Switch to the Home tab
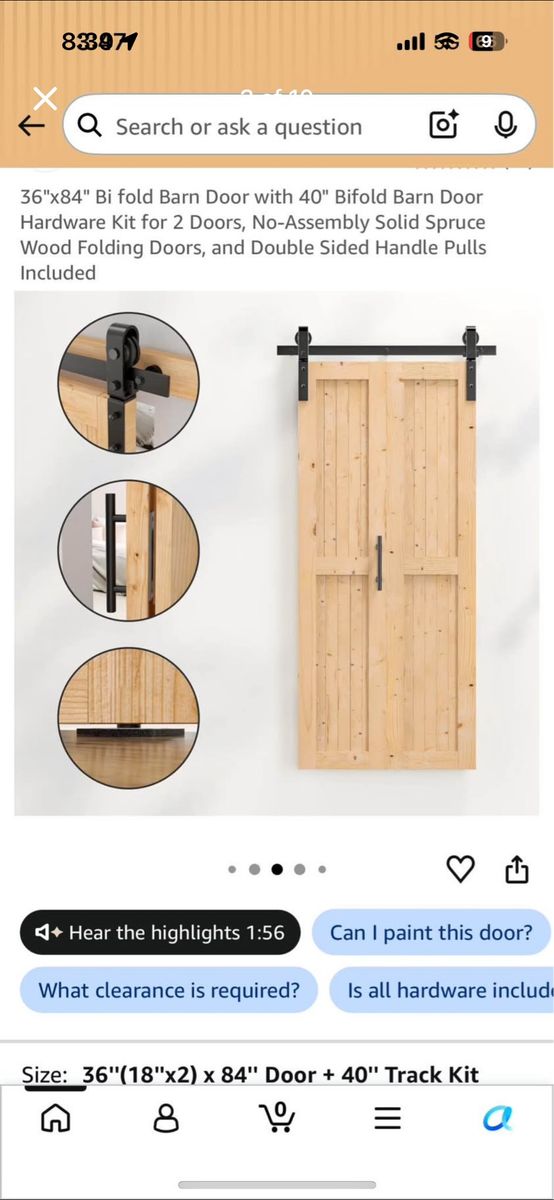 point(55,1118)
